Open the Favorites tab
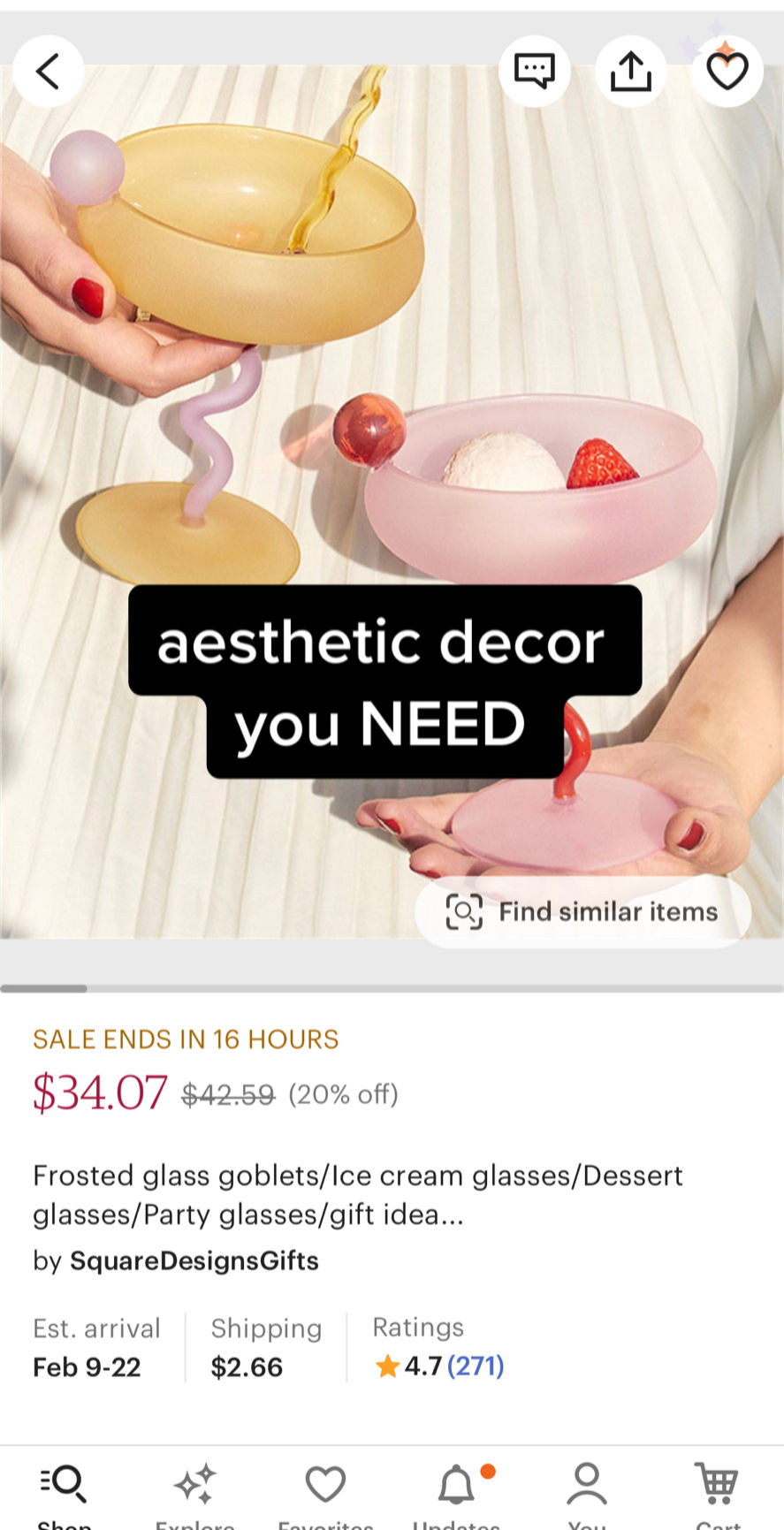This screenshot has height=1530, width=784. pyautogui.click(x=325, y=1494)
